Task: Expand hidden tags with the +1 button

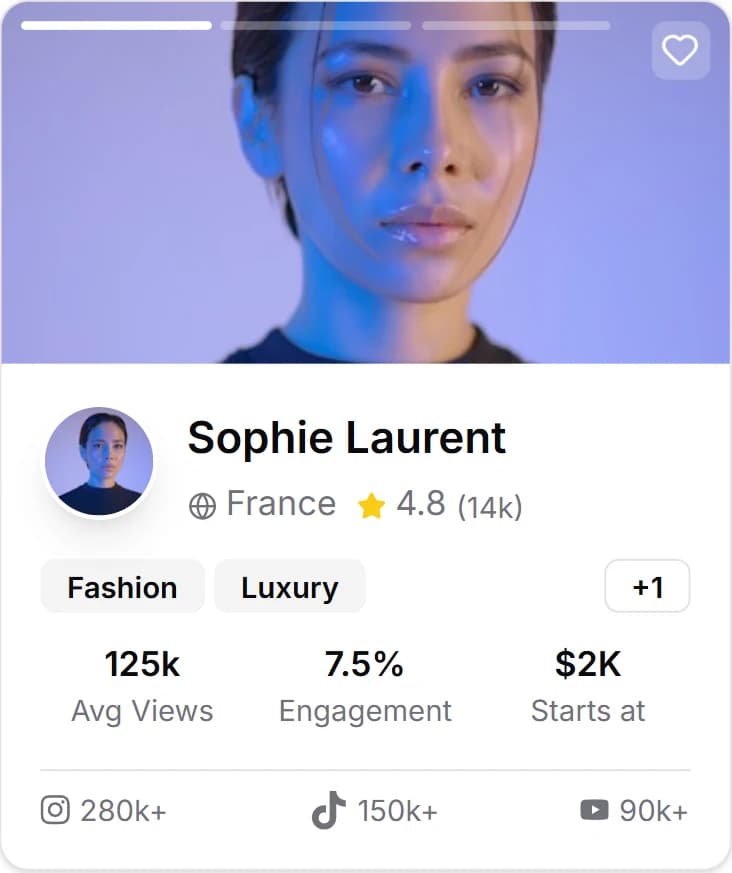Action: click(648, 587)
